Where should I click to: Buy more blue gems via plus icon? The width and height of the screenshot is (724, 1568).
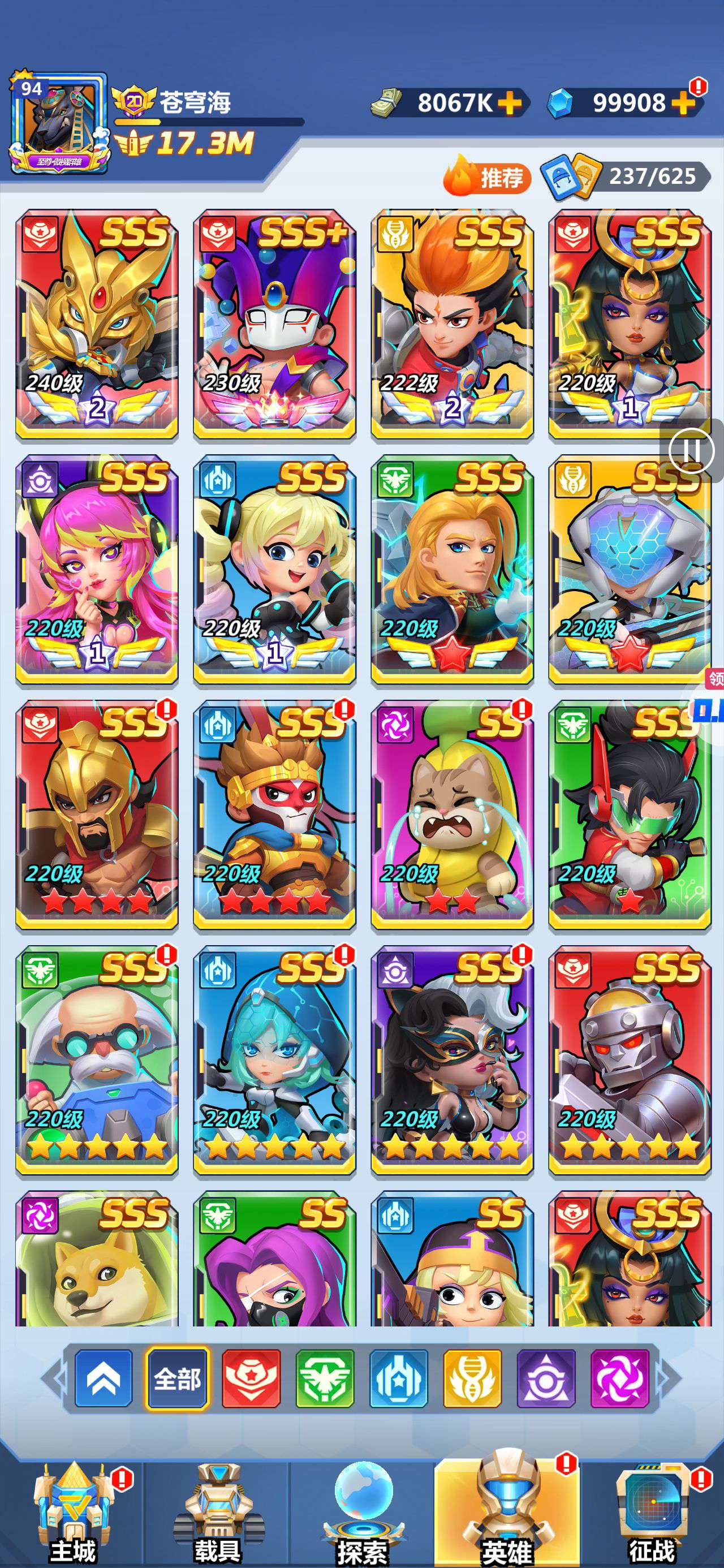point(683,103)
